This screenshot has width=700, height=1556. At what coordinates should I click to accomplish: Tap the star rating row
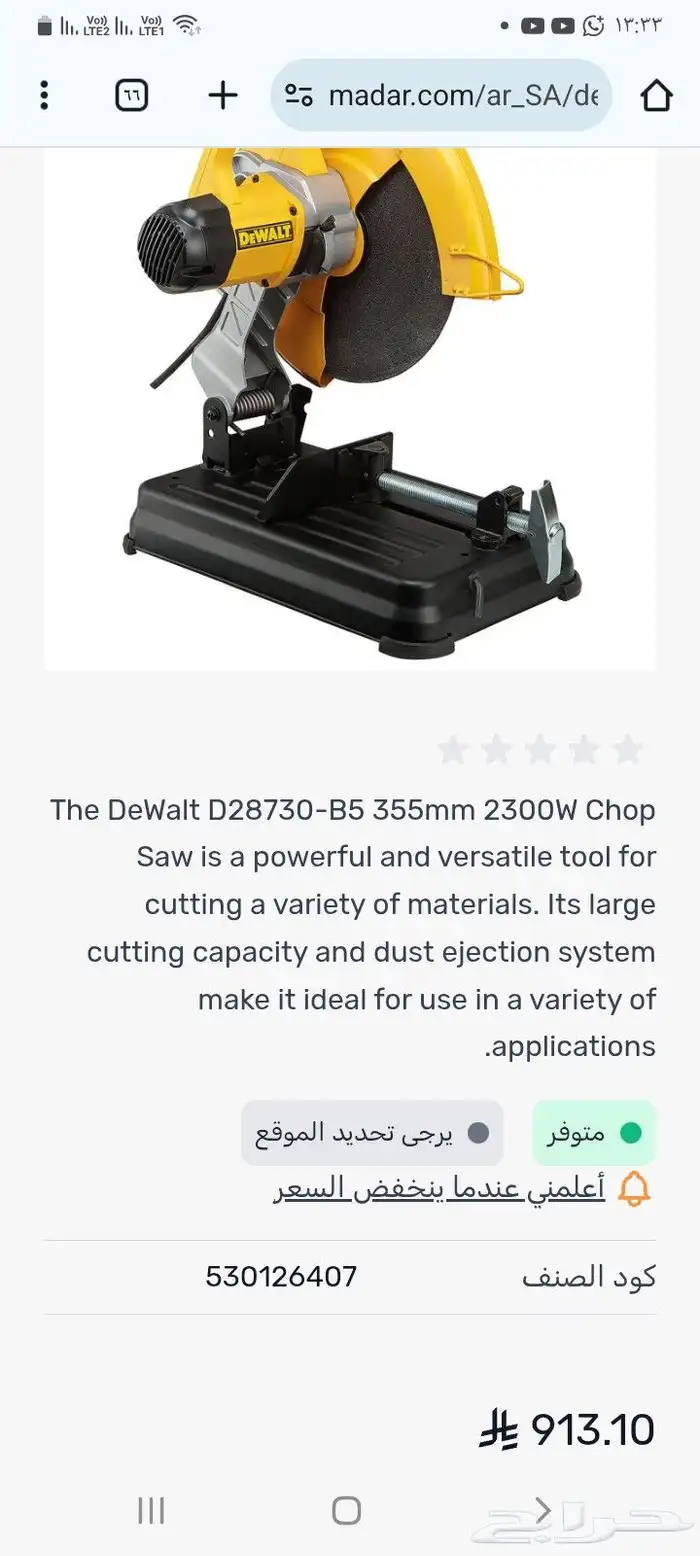(x=540, y=749)
